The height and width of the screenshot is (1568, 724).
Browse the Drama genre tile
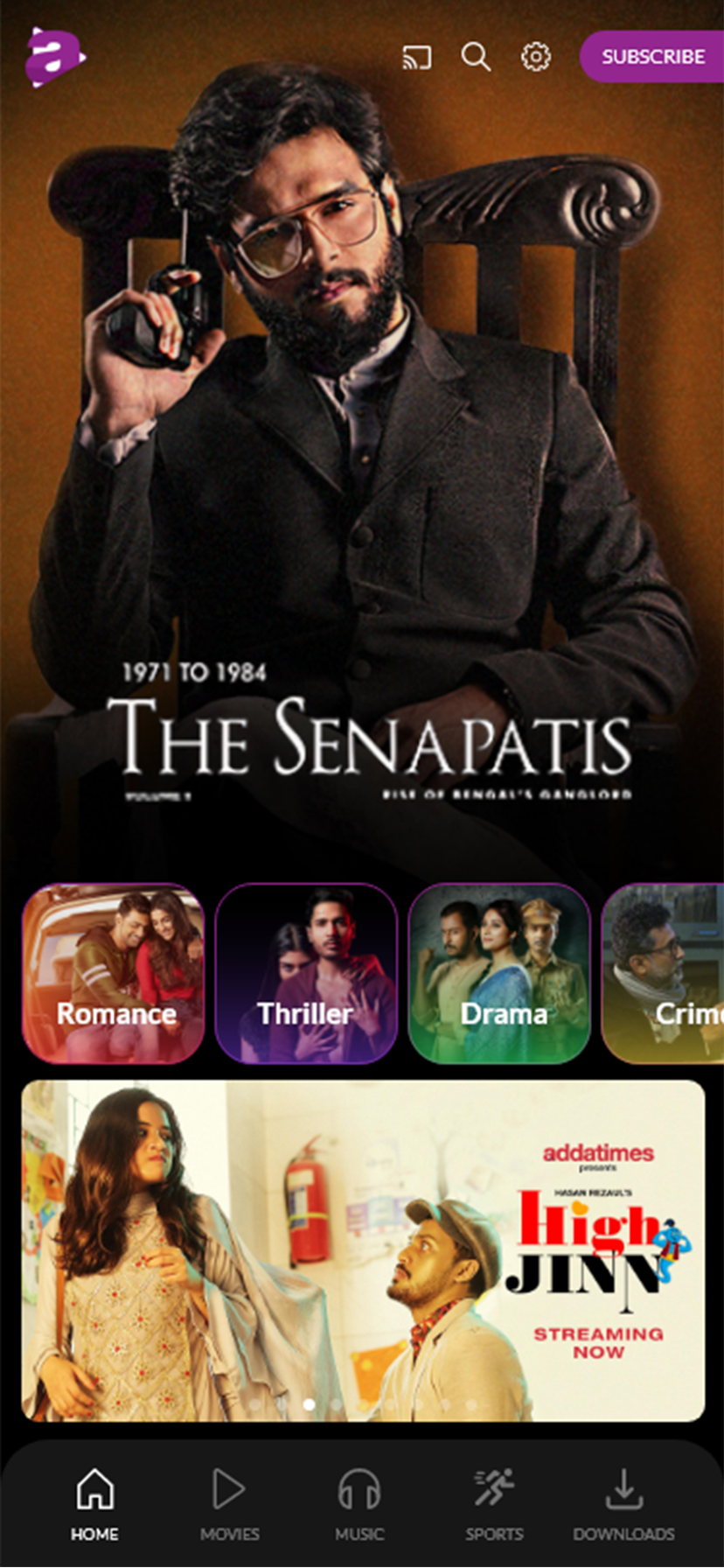click(499, 974)
